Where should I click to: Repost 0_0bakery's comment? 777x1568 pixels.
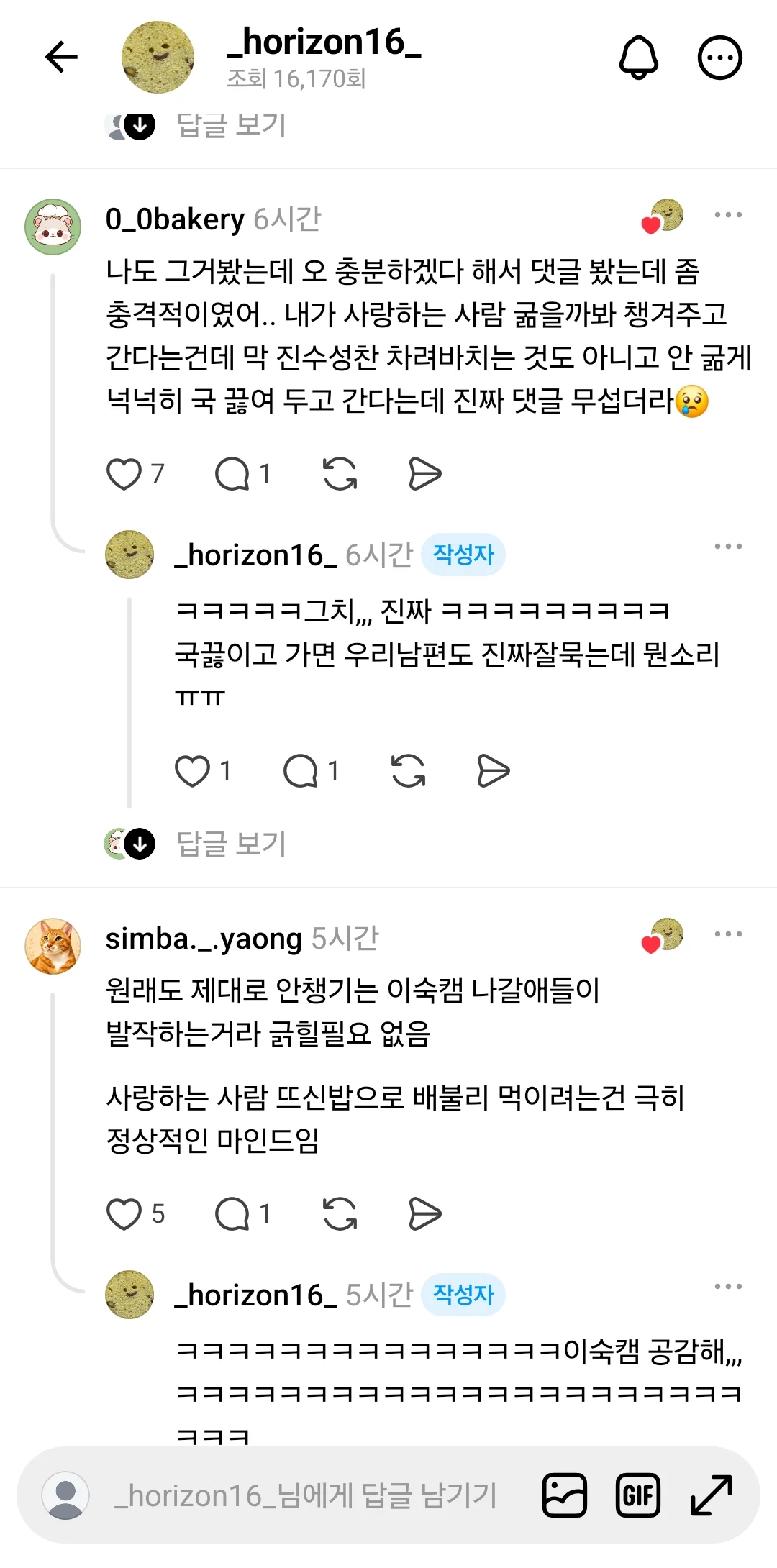pos(340,475)
